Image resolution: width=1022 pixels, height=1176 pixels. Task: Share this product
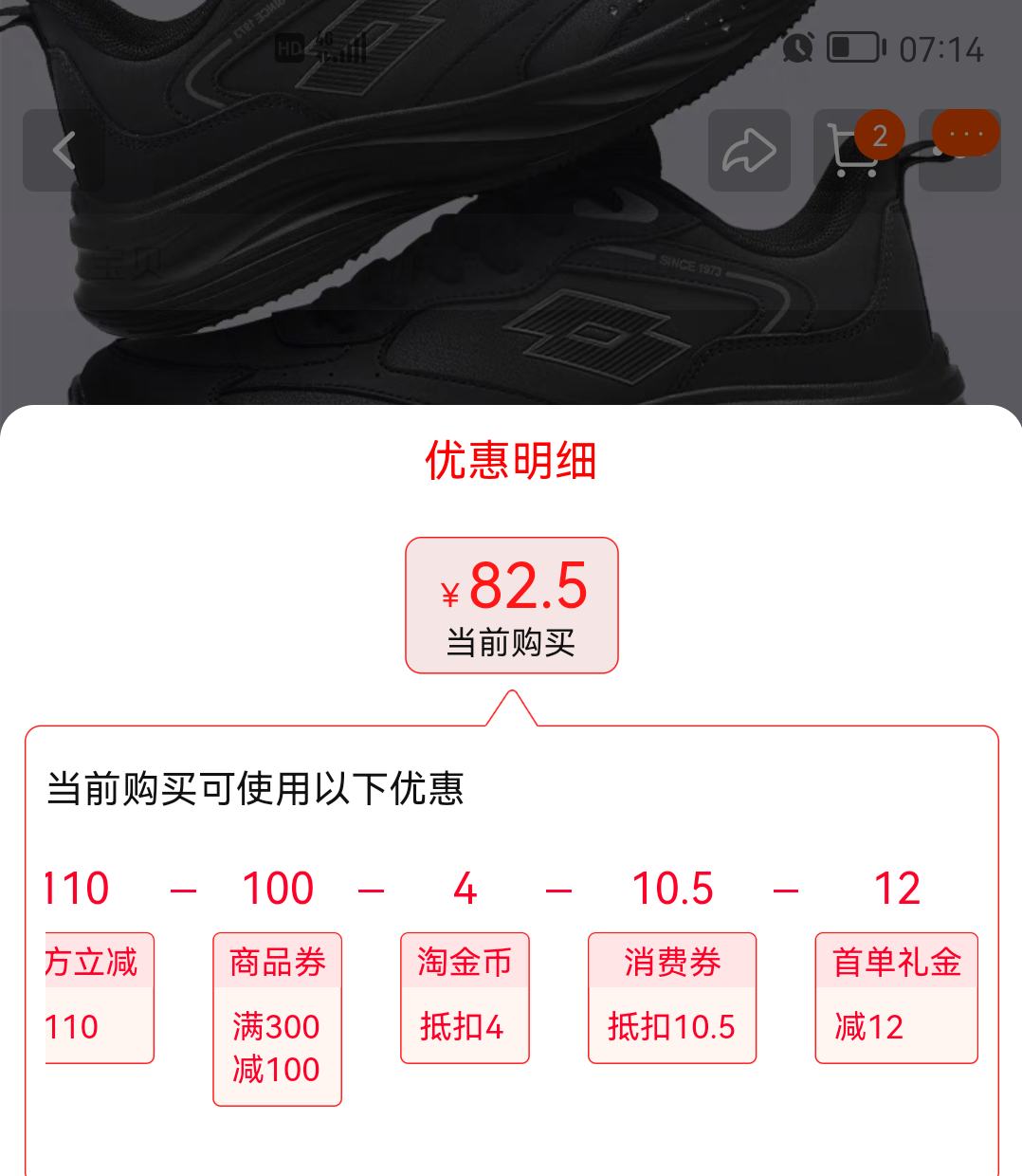coord(749,151)
